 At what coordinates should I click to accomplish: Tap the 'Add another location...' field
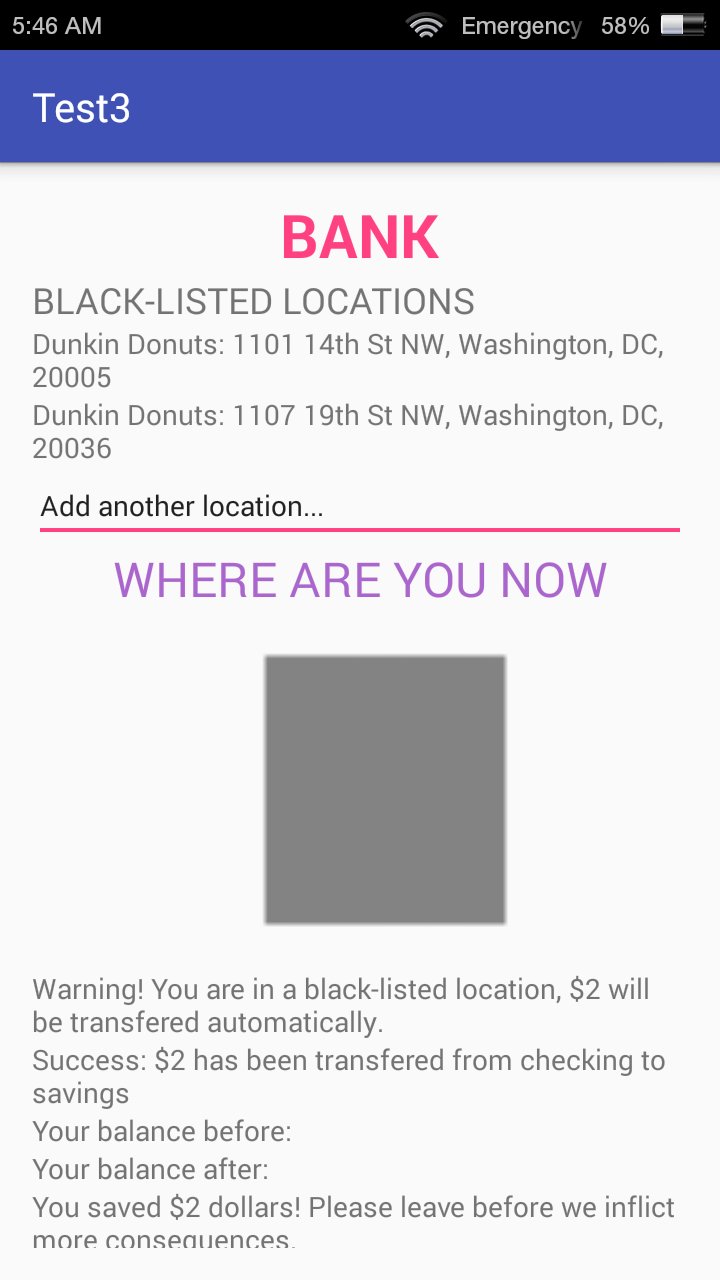(x=359, y=507)
